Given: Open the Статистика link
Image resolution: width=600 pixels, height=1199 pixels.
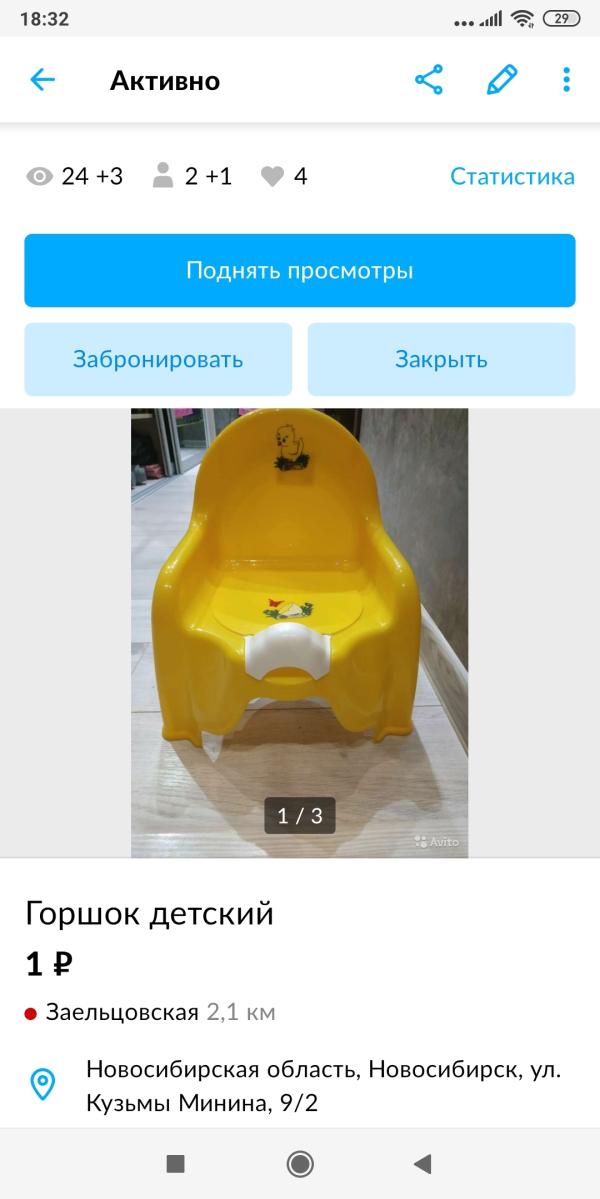Looking at the screenshot, I should (x=512, y=177).
